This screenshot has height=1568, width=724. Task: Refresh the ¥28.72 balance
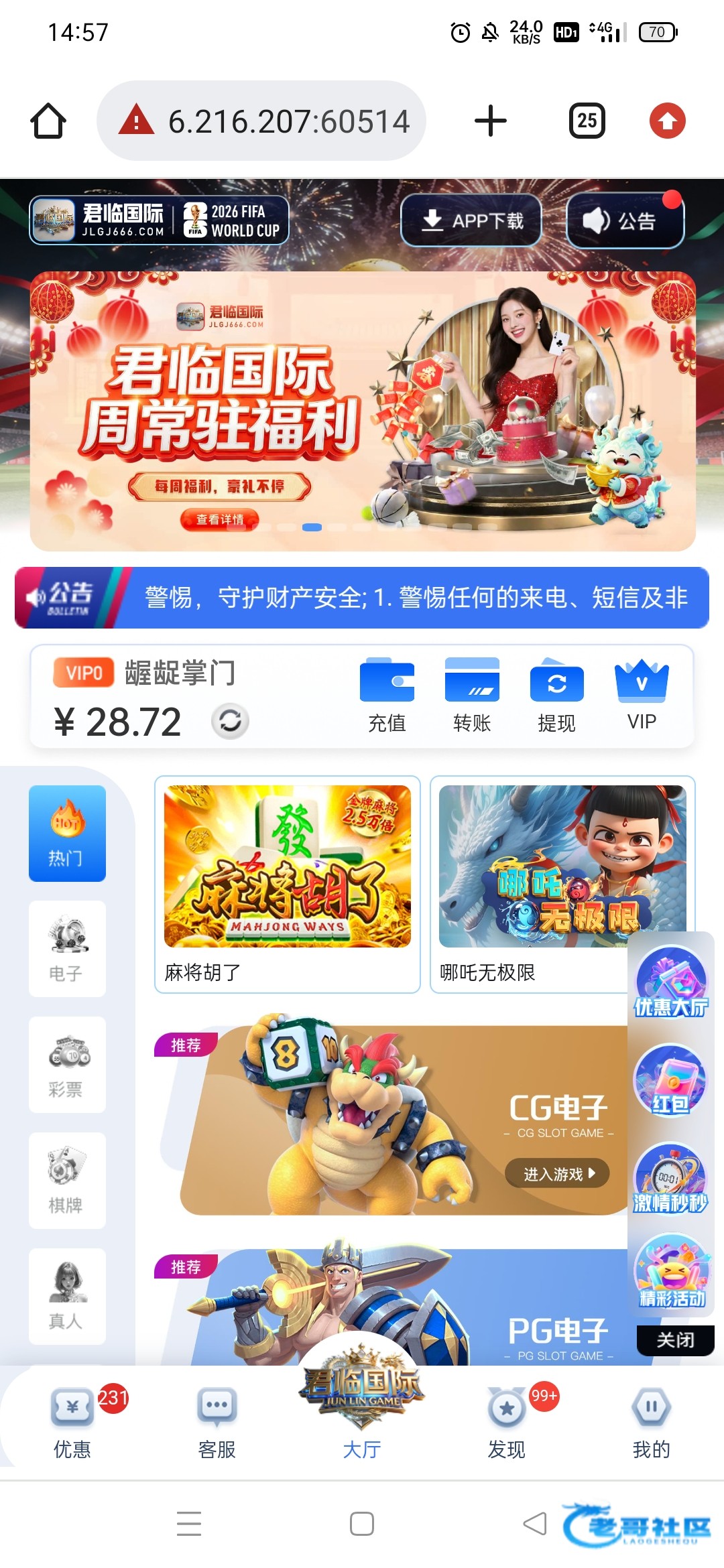tap(230, 722)
